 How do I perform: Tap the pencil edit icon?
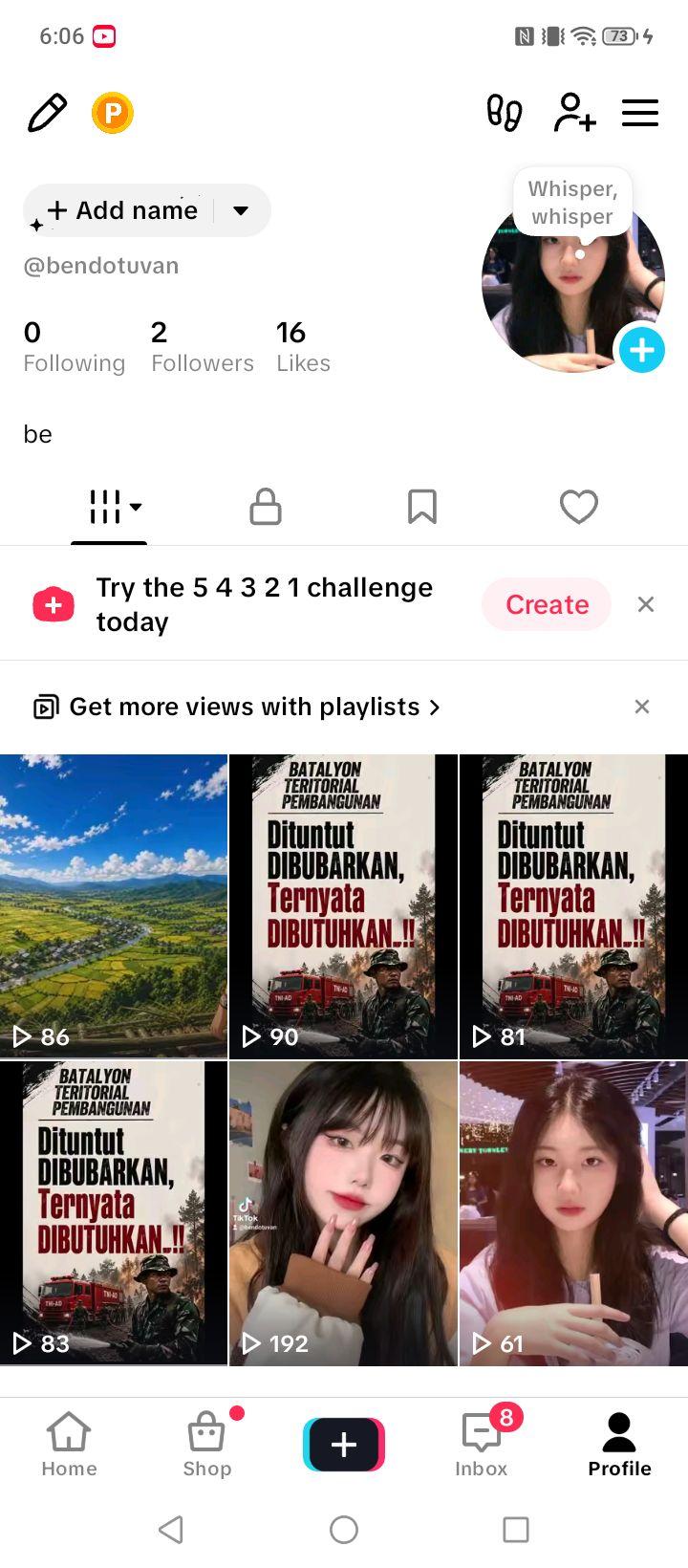[47, 113]
